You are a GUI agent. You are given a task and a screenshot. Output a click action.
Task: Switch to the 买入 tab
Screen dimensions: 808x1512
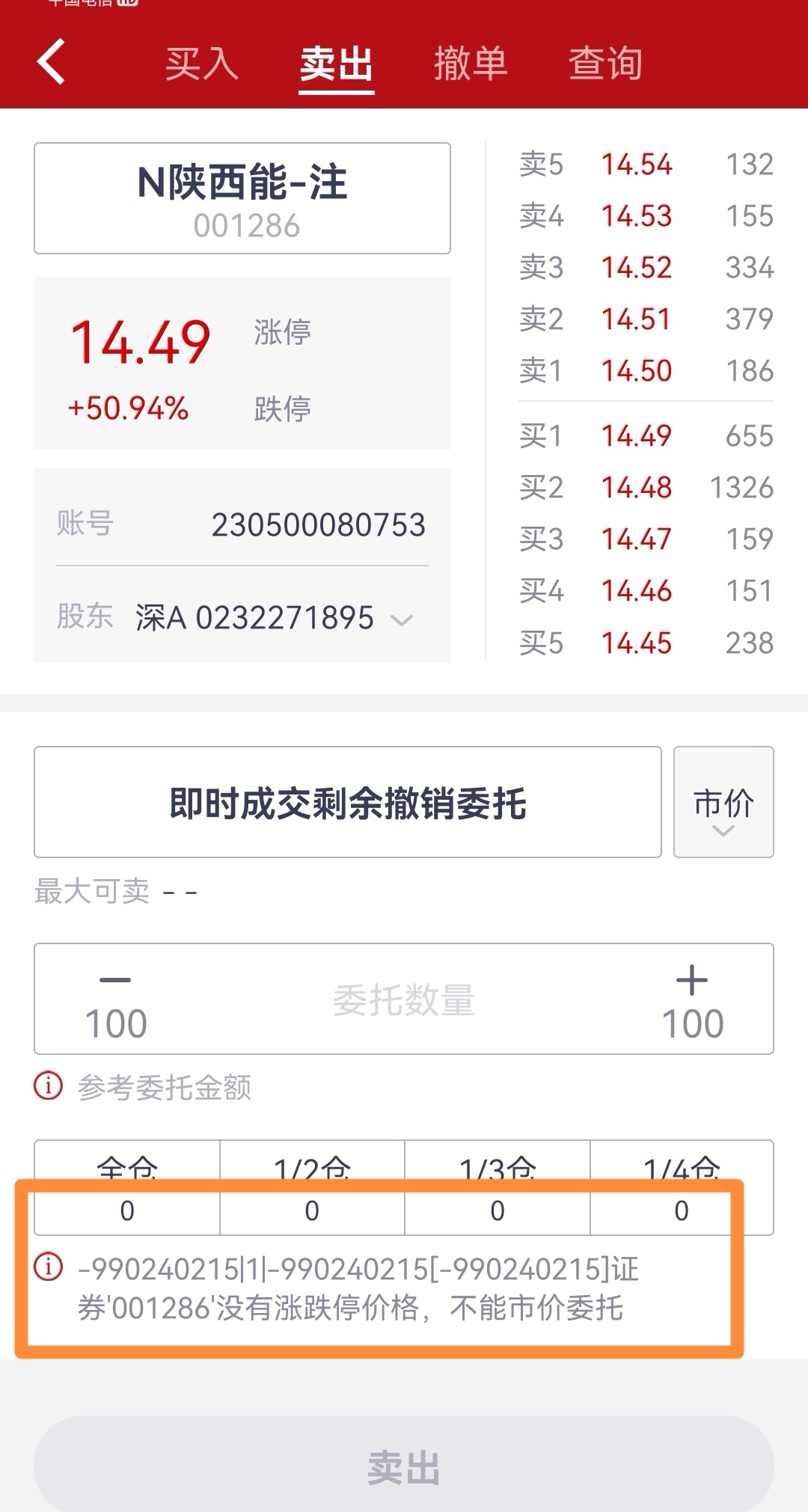click(x=202, y=63)
